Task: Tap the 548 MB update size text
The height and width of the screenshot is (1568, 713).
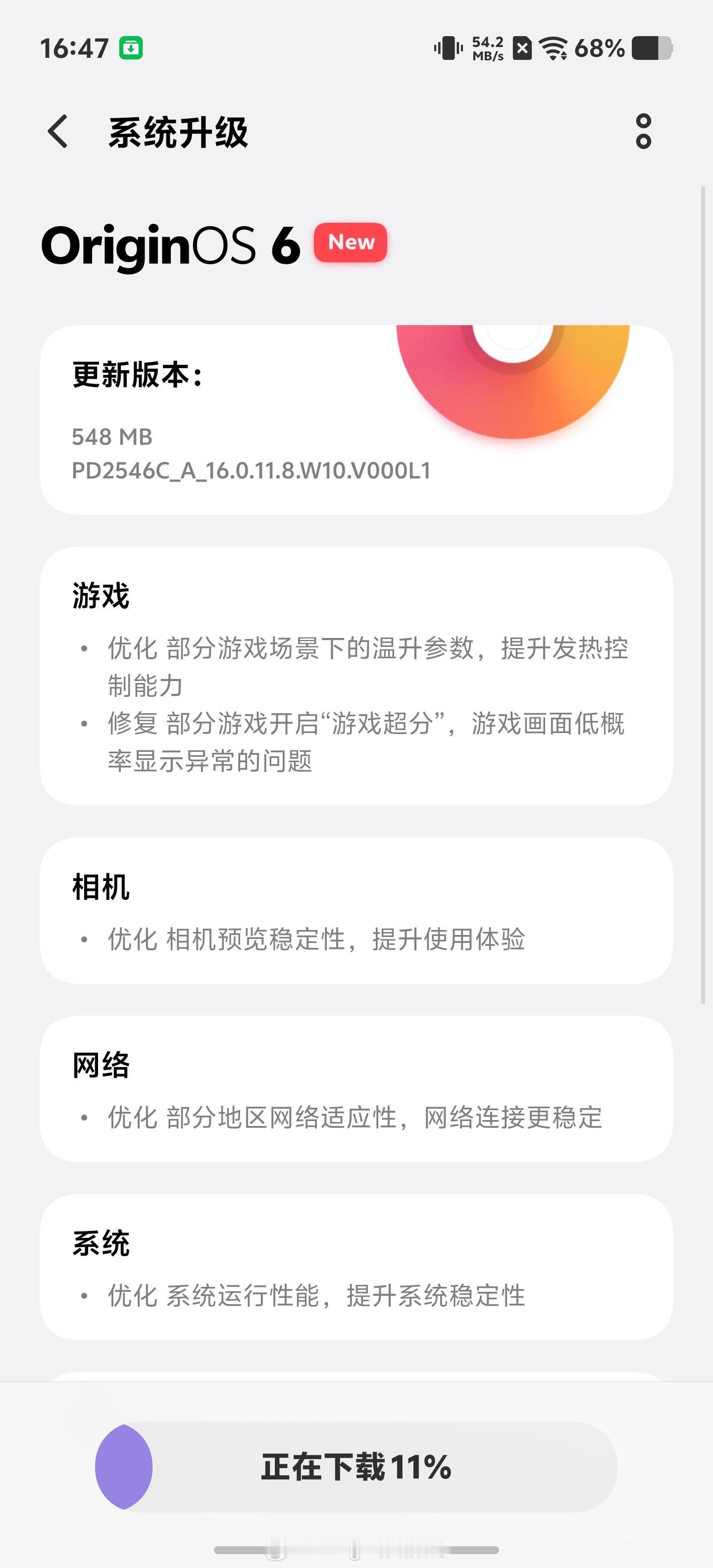Action: pos(112,437)
